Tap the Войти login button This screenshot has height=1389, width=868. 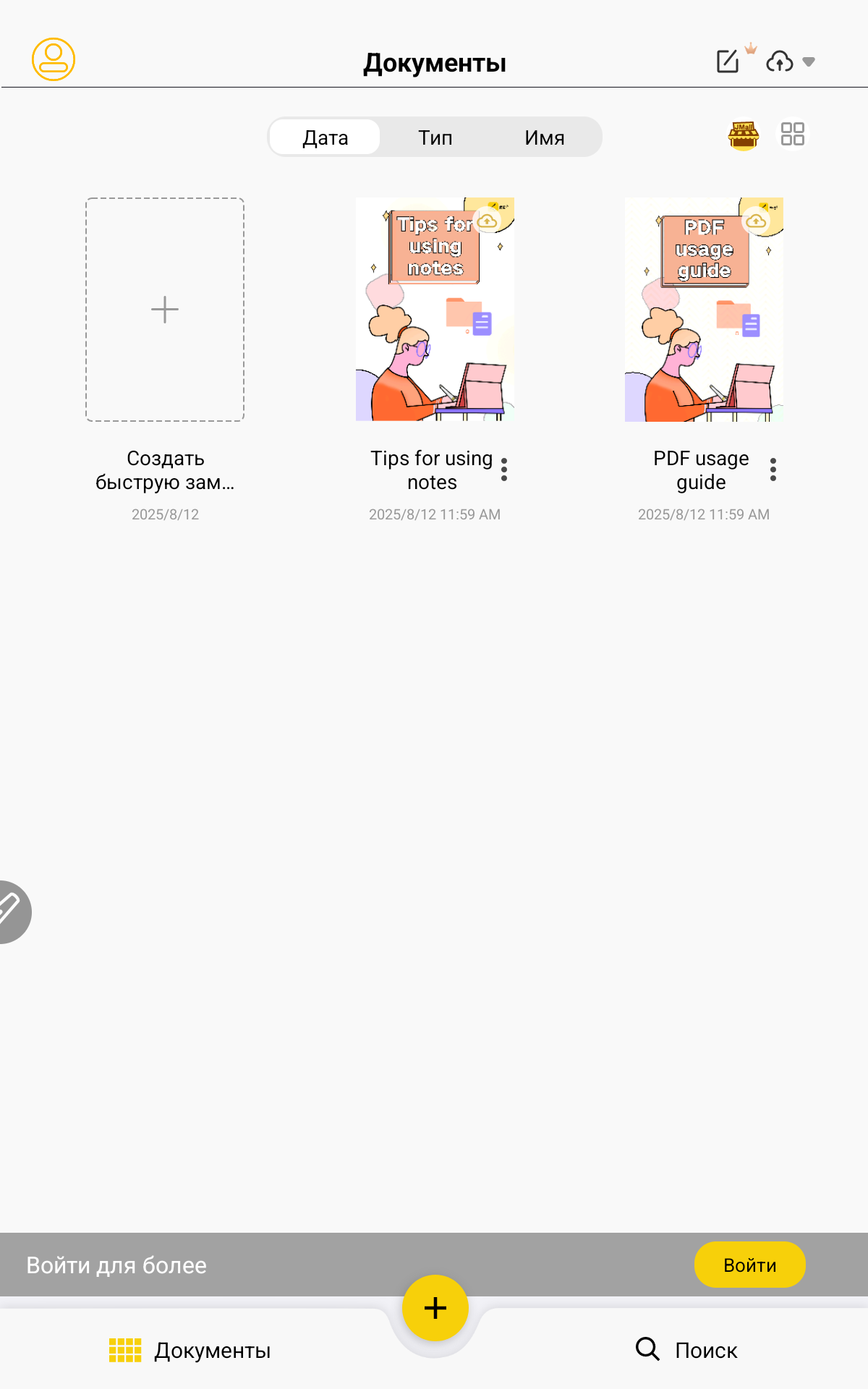tap(749, 1265)
